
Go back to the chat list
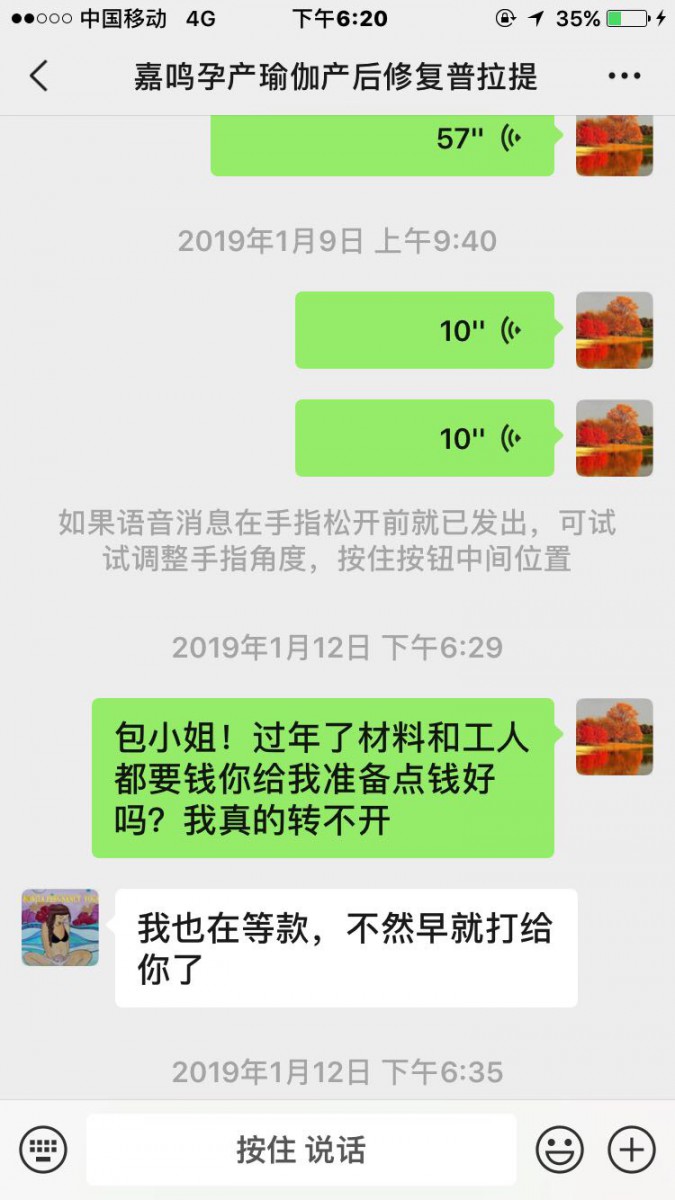[39, 76]
